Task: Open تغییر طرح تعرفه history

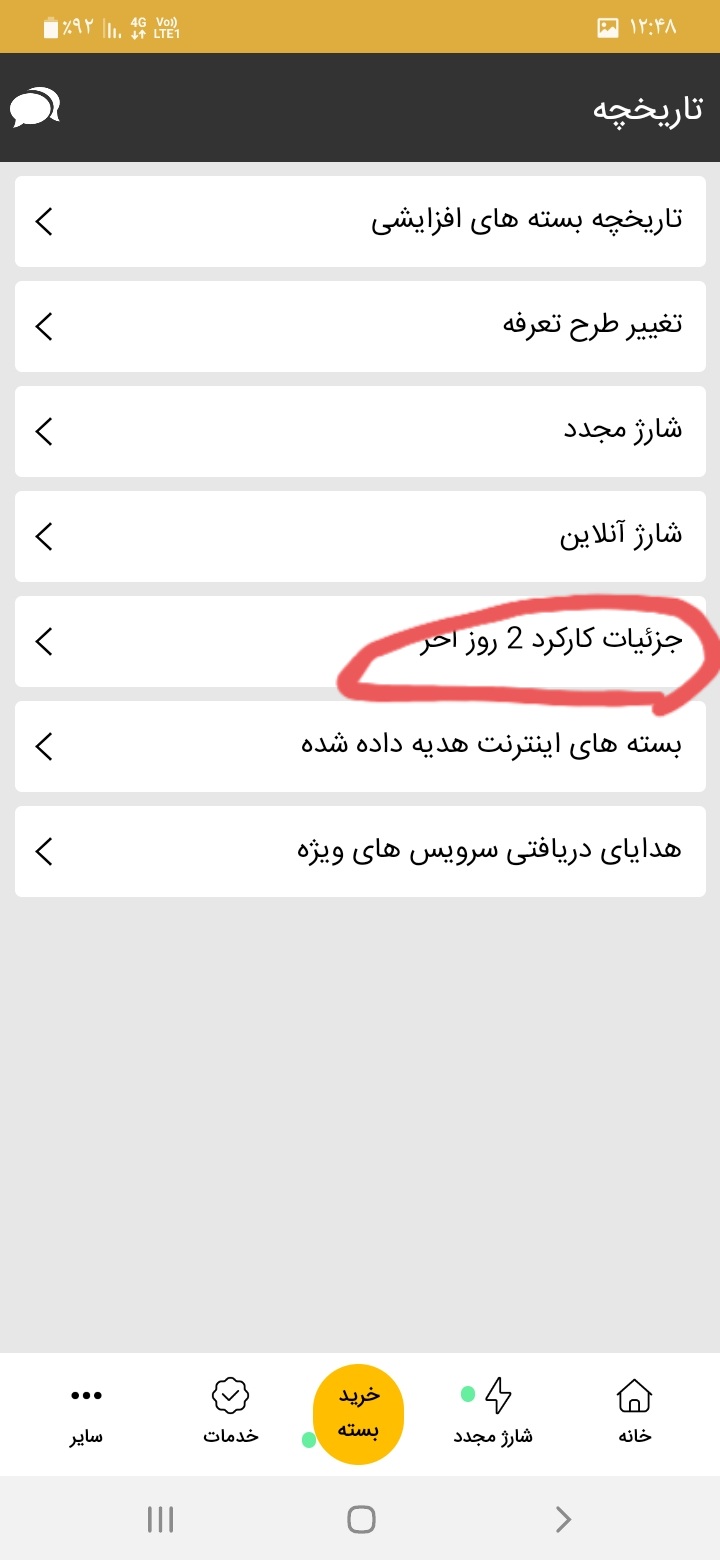Action: tap(360, 326)
